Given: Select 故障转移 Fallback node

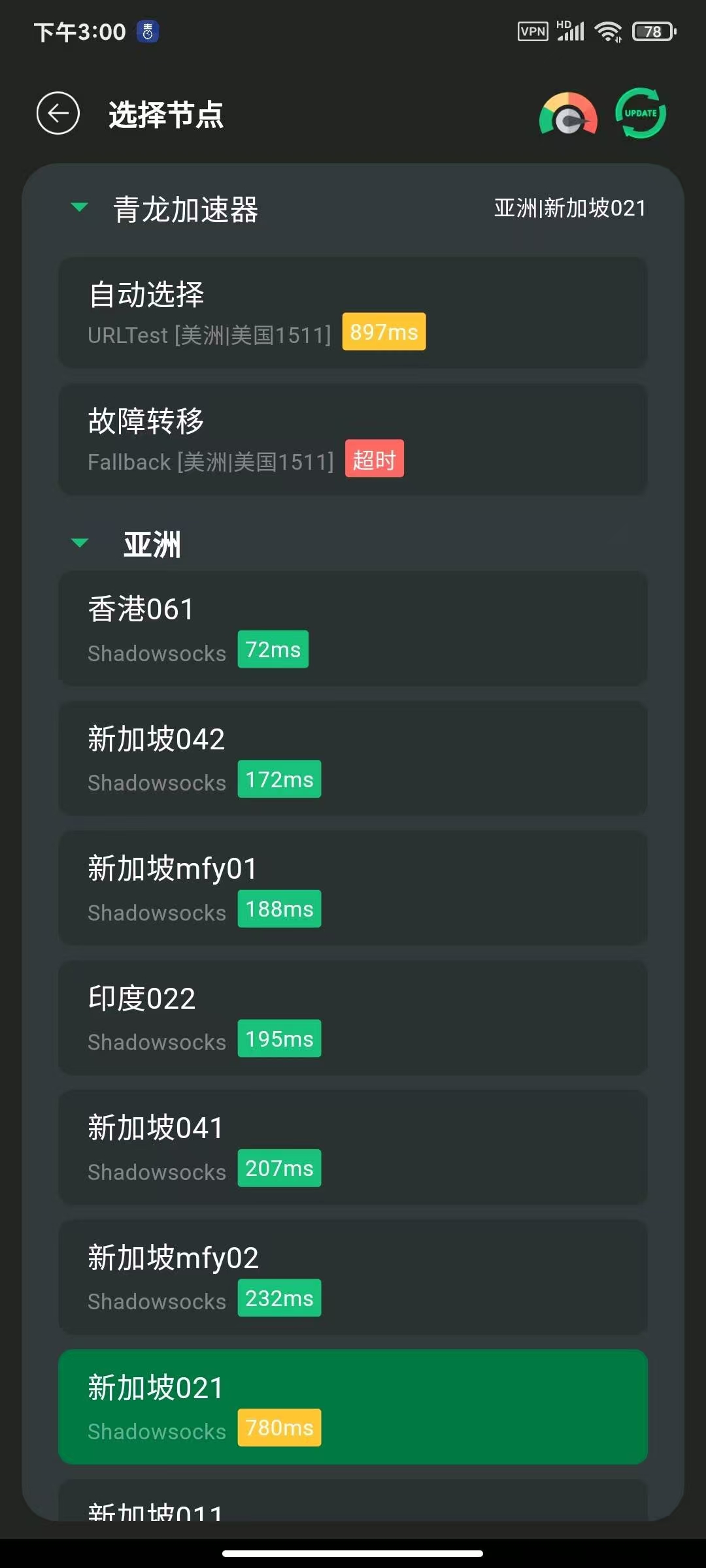Looking at the screenshot, I should pyautogui.click(x=353, y=439).
